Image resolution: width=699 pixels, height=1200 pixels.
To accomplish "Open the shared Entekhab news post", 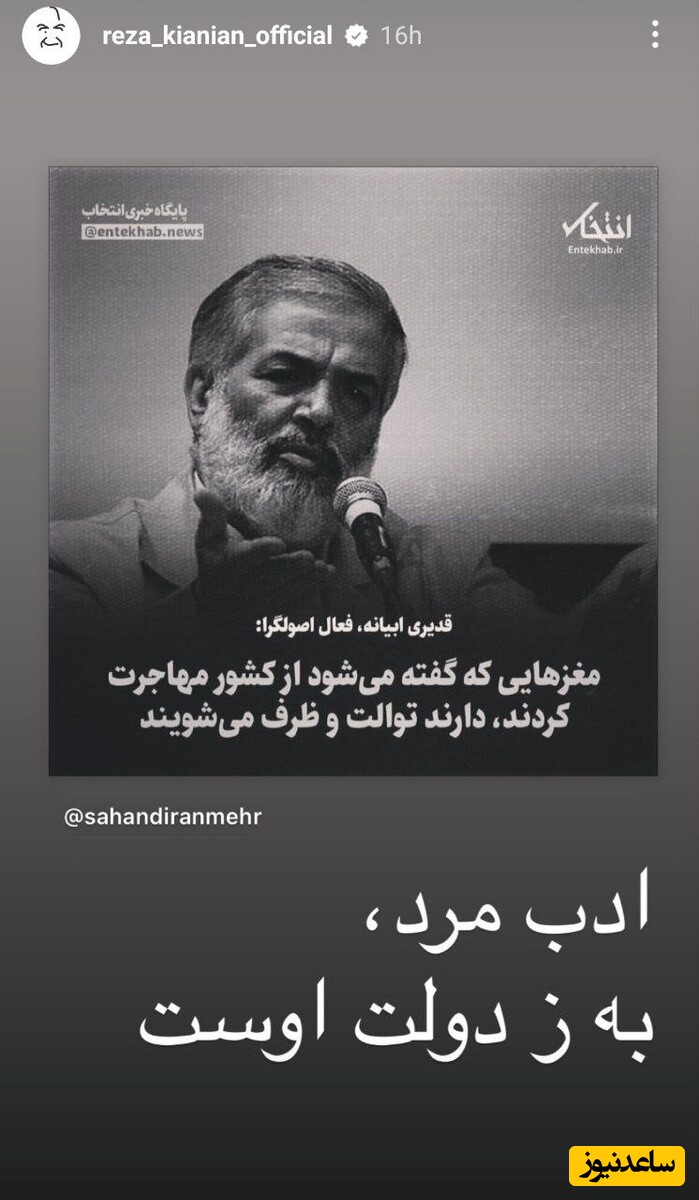I will click(353, 470).
